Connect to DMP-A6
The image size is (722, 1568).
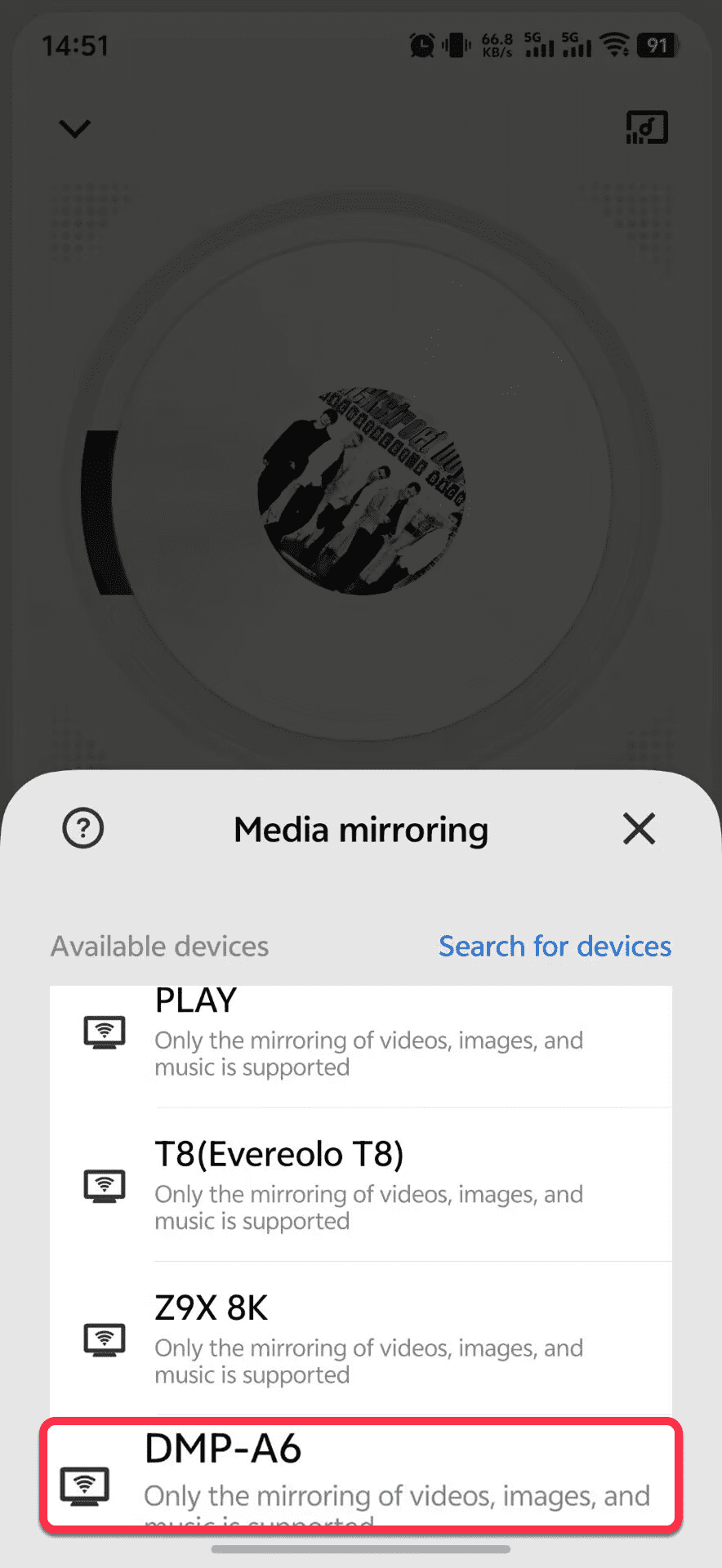point(359,1475)
